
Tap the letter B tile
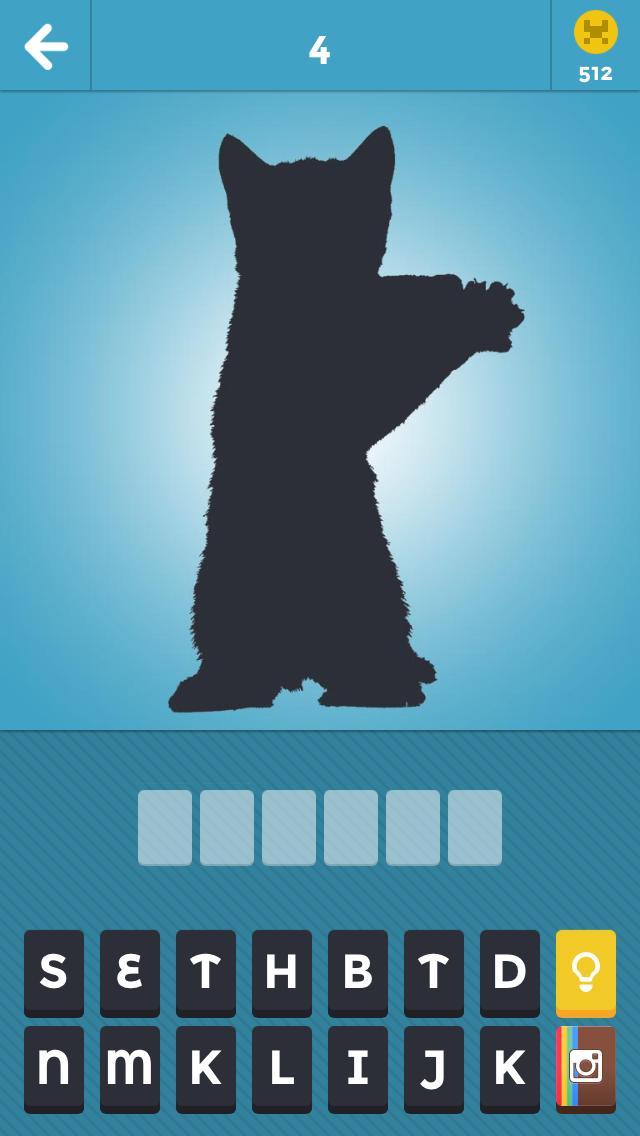[x=358, y=971]
